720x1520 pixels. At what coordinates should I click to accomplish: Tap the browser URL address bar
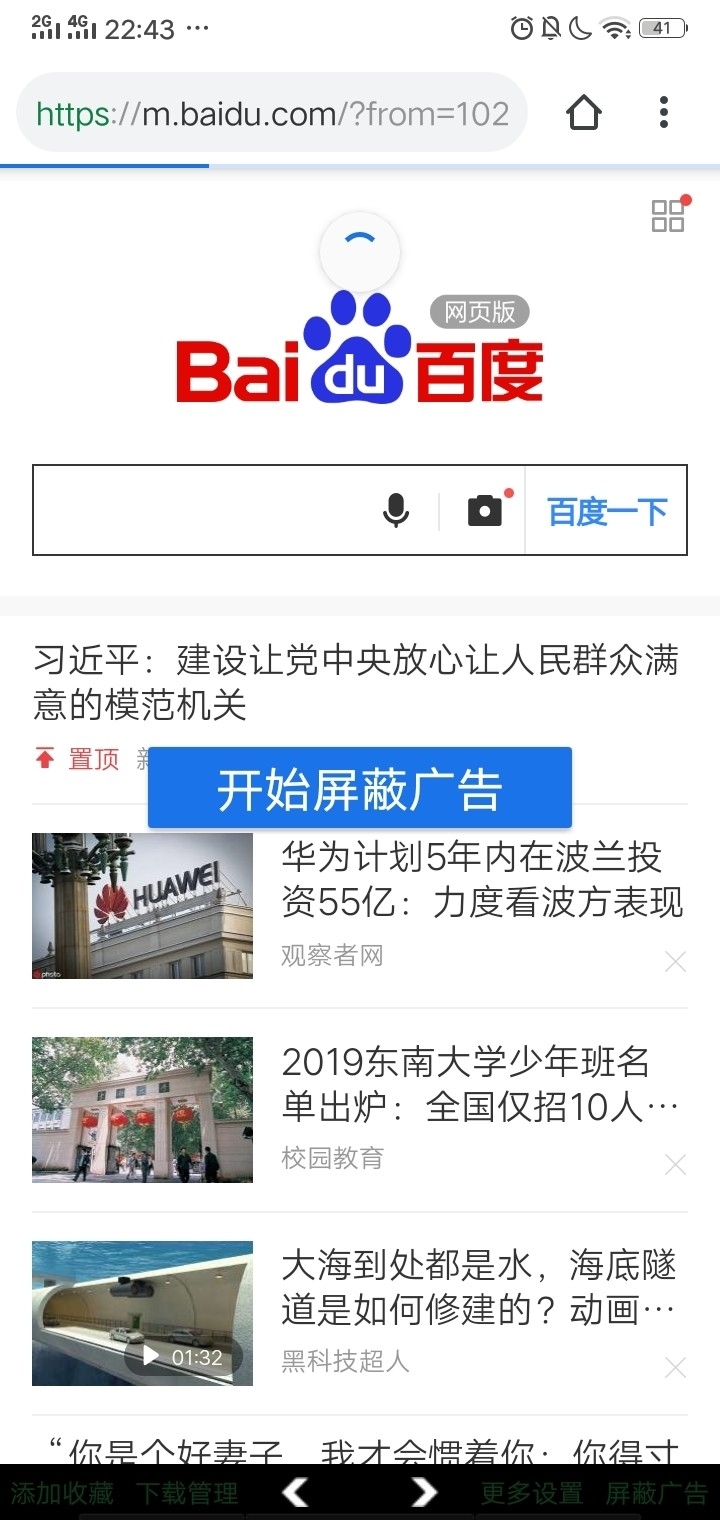[272, 114]
